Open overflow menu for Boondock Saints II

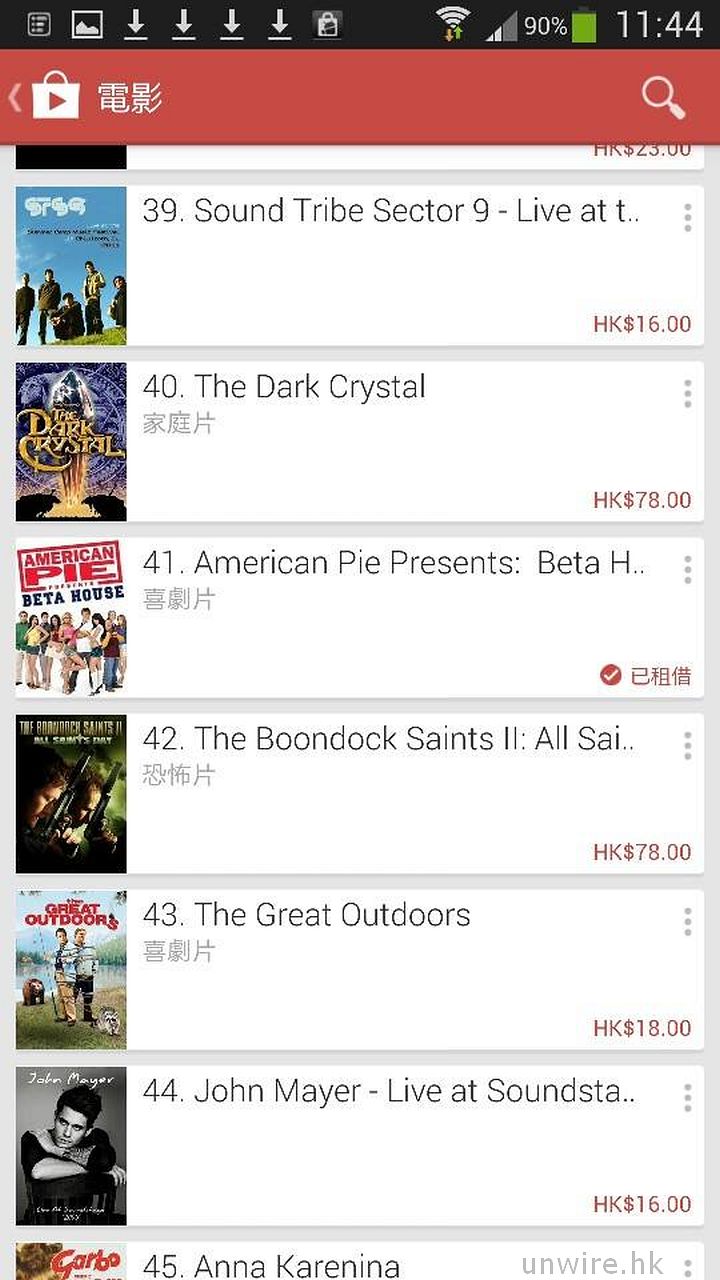(687, 746)
